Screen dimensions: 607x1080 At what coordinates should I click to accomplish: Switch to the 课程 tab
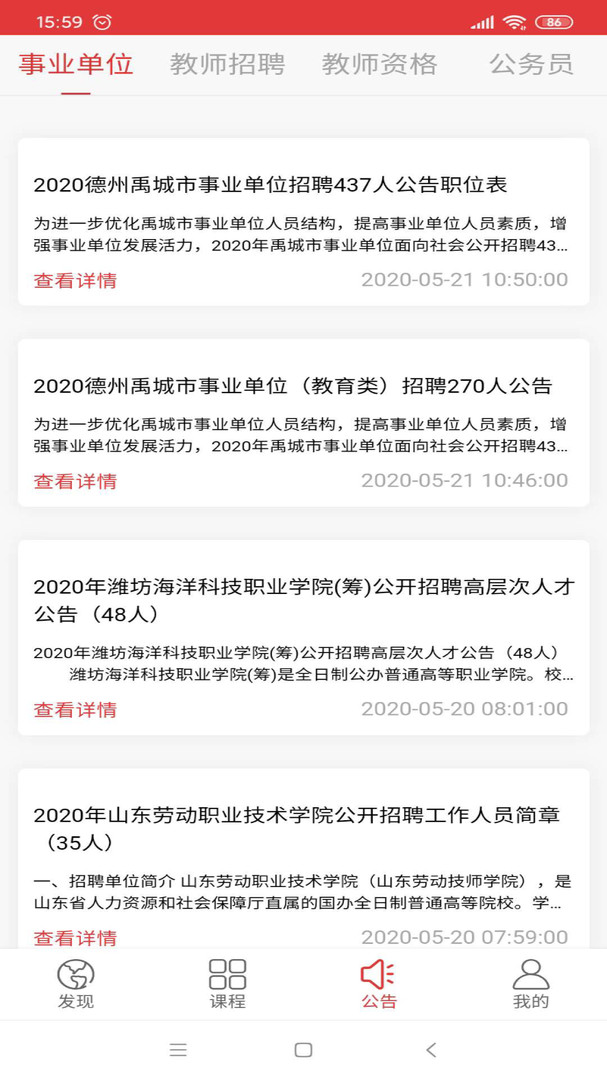[227, 984]
